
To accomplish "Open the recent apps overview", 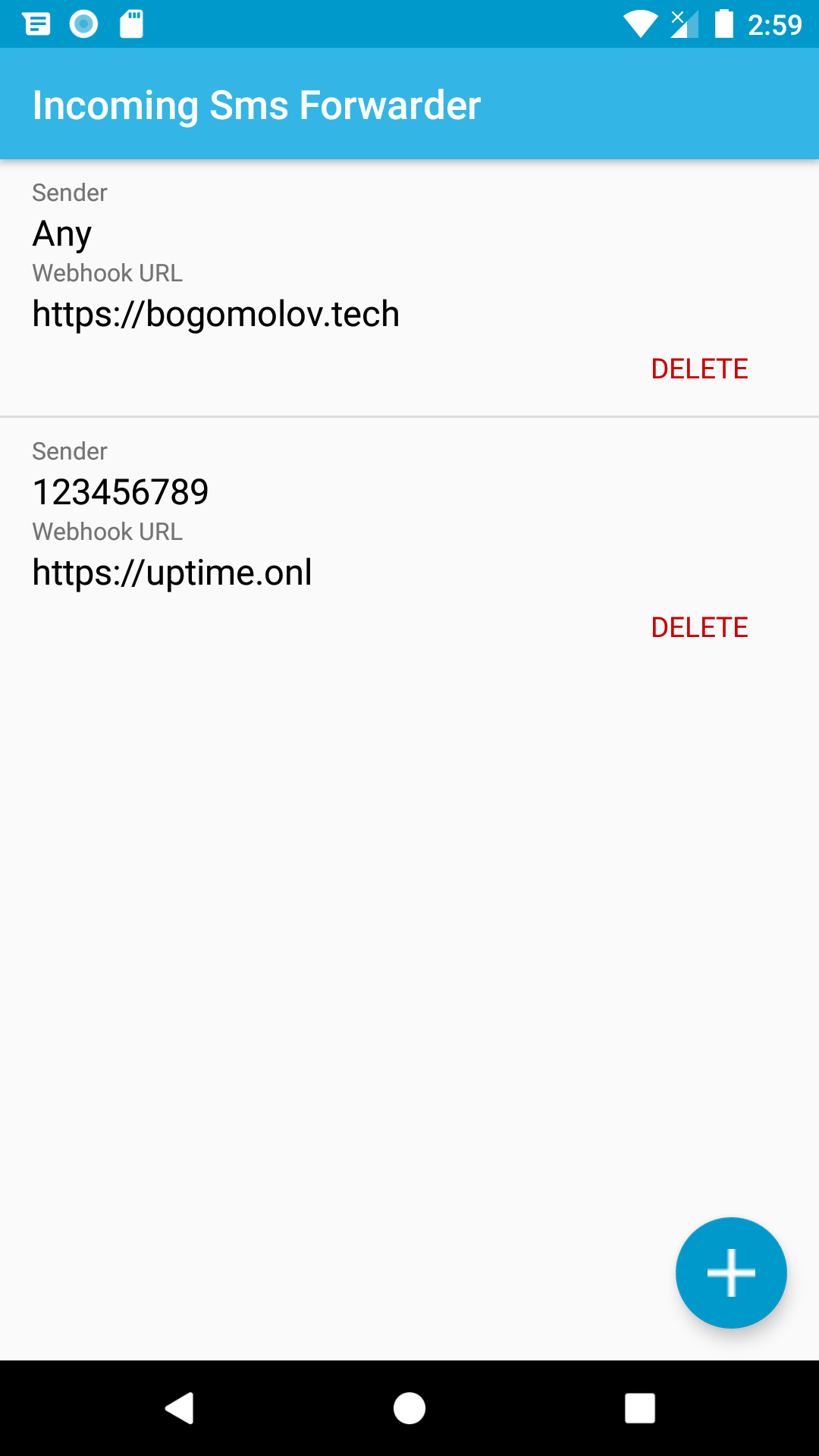I will click(639, 1408).
